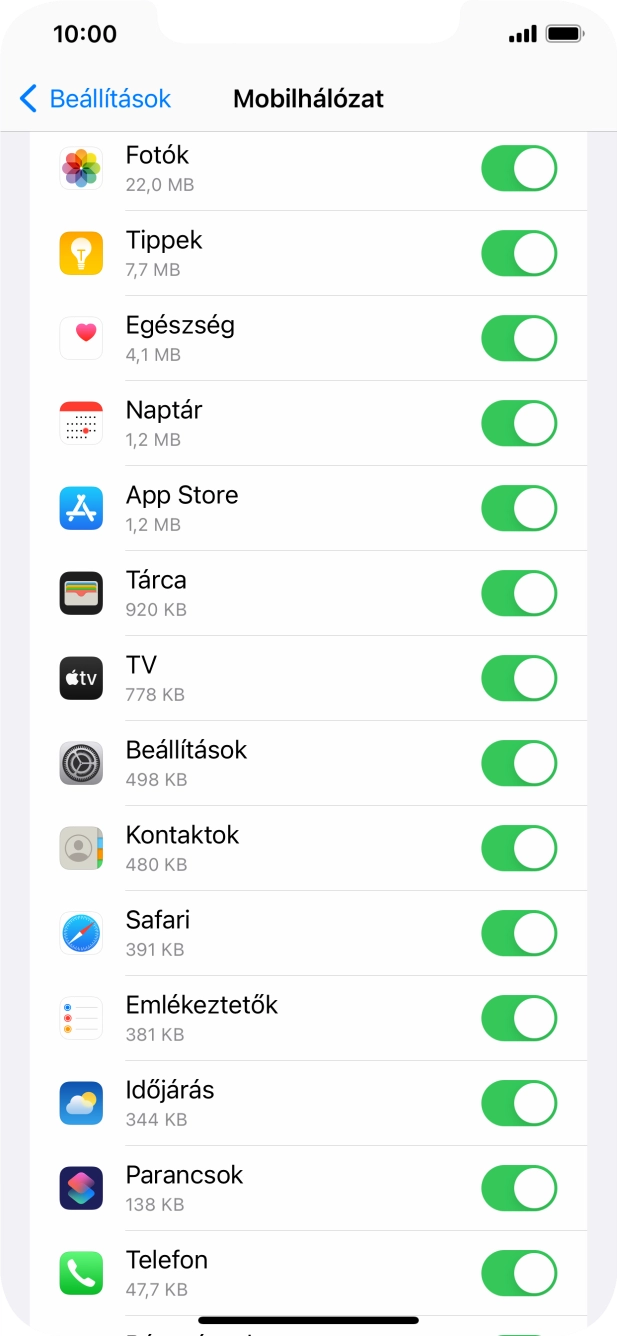Go back to Beállítások
The image size is (617, 1336).
(x=95, y=99)
